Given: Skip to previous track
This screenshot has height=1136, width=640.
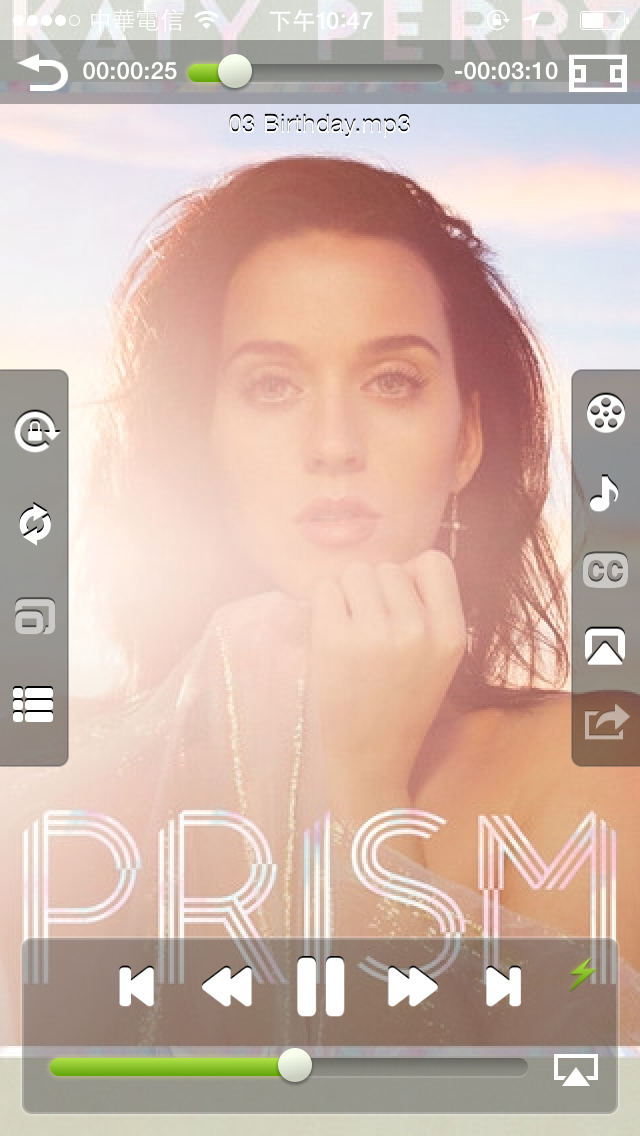Looking at the screenshot, I should [x=137, y=987].
